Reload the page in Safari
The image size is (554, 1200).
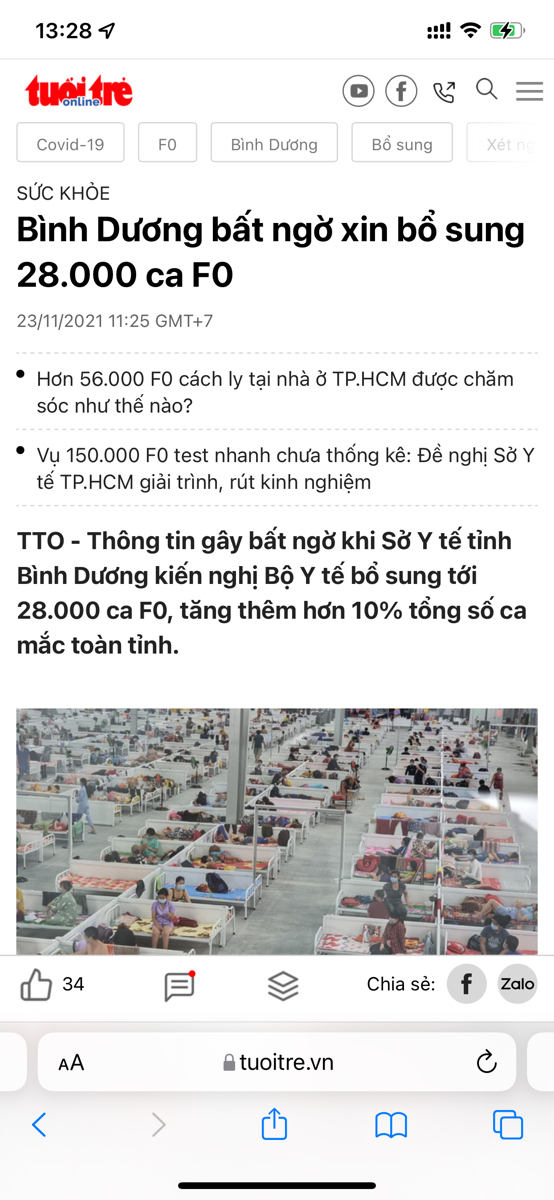[487, 1062]
